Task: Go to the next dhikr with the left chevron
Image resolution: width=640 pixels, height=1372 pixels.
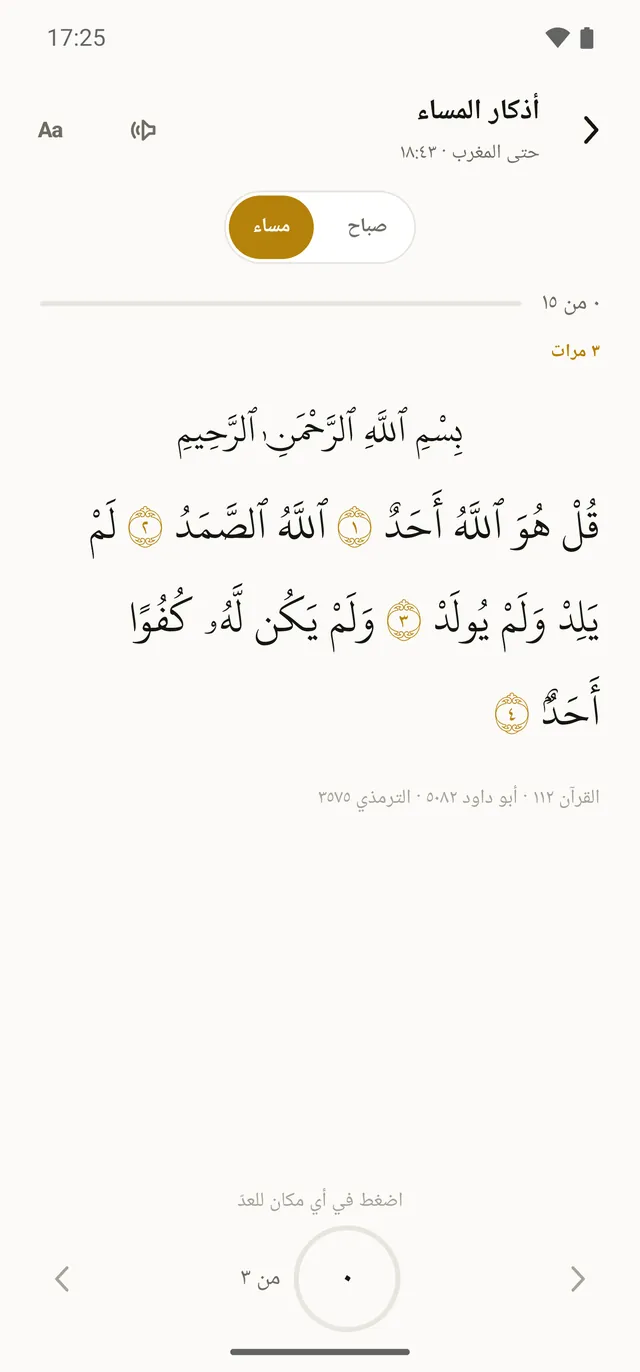Action: 62,1278
